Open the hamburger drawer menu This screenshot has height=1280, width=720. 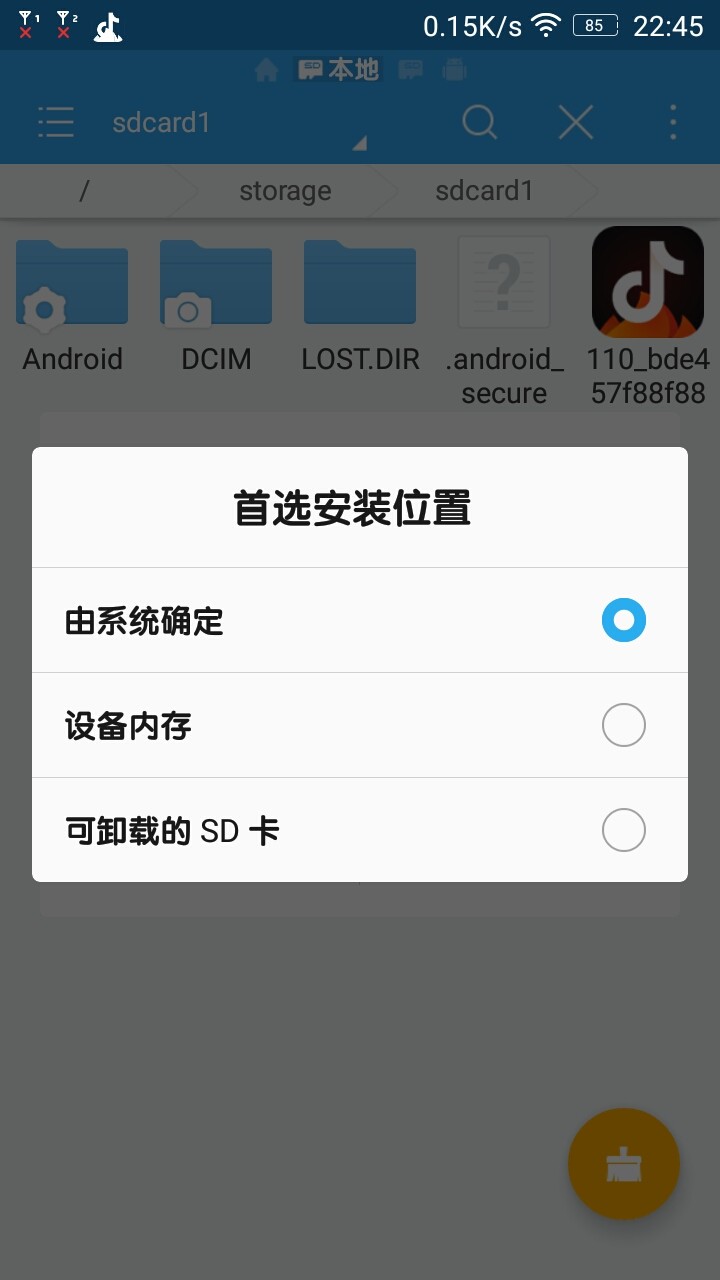tap(56, 123)
